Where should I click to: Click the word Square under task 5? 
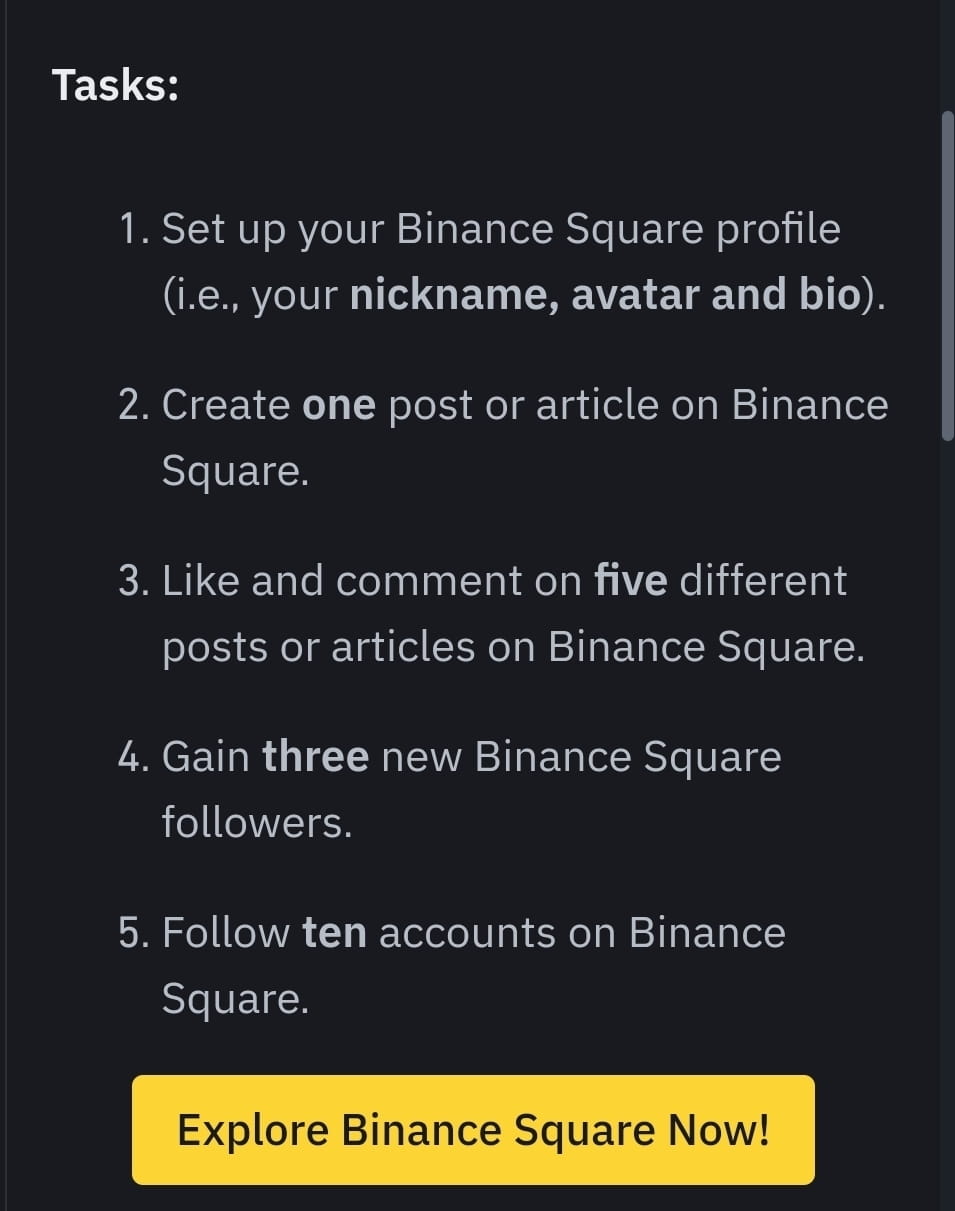click(233, 998)
